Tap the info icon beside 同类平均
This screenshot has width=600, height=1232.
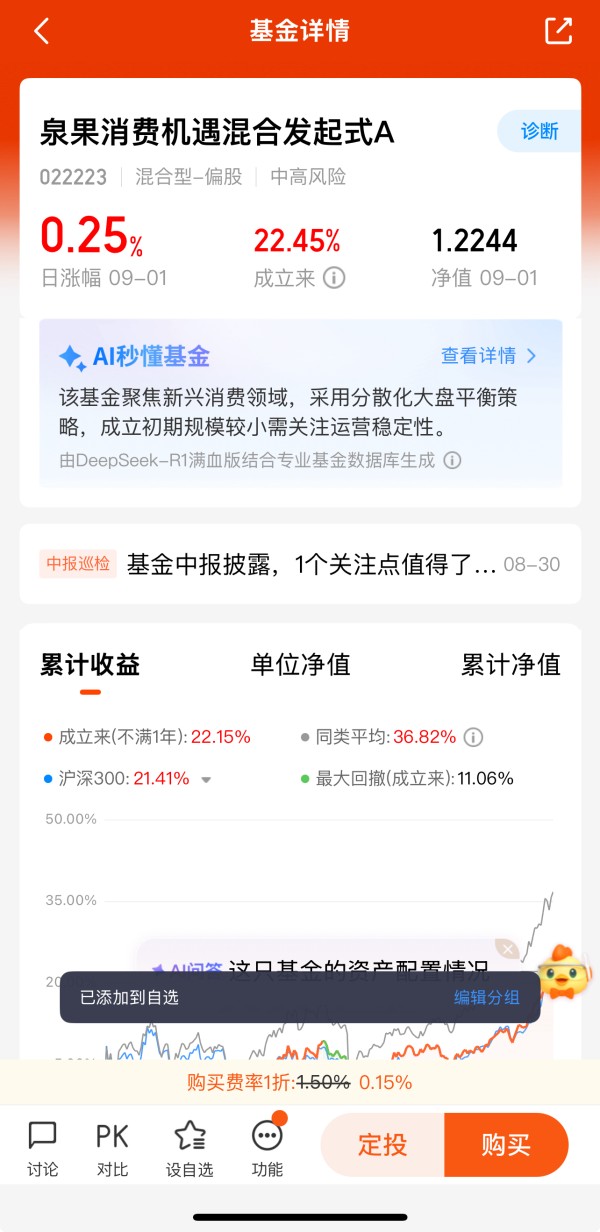pos(473,737)
